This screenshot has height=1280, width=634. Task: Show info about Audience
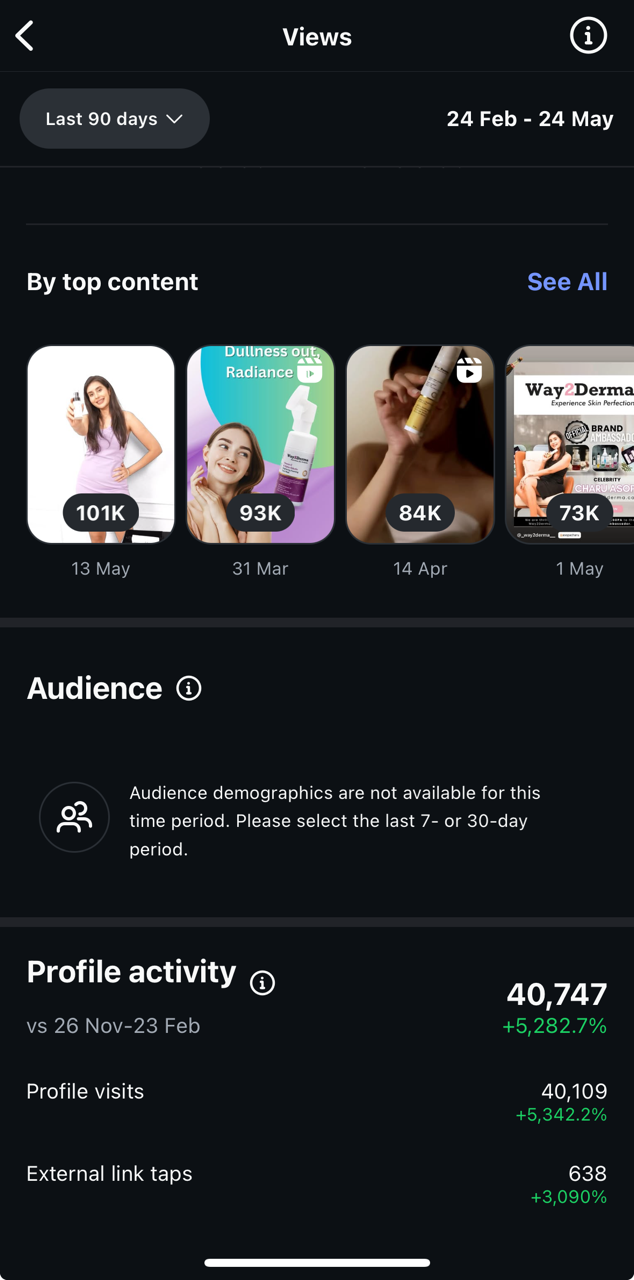coord(189,688)
